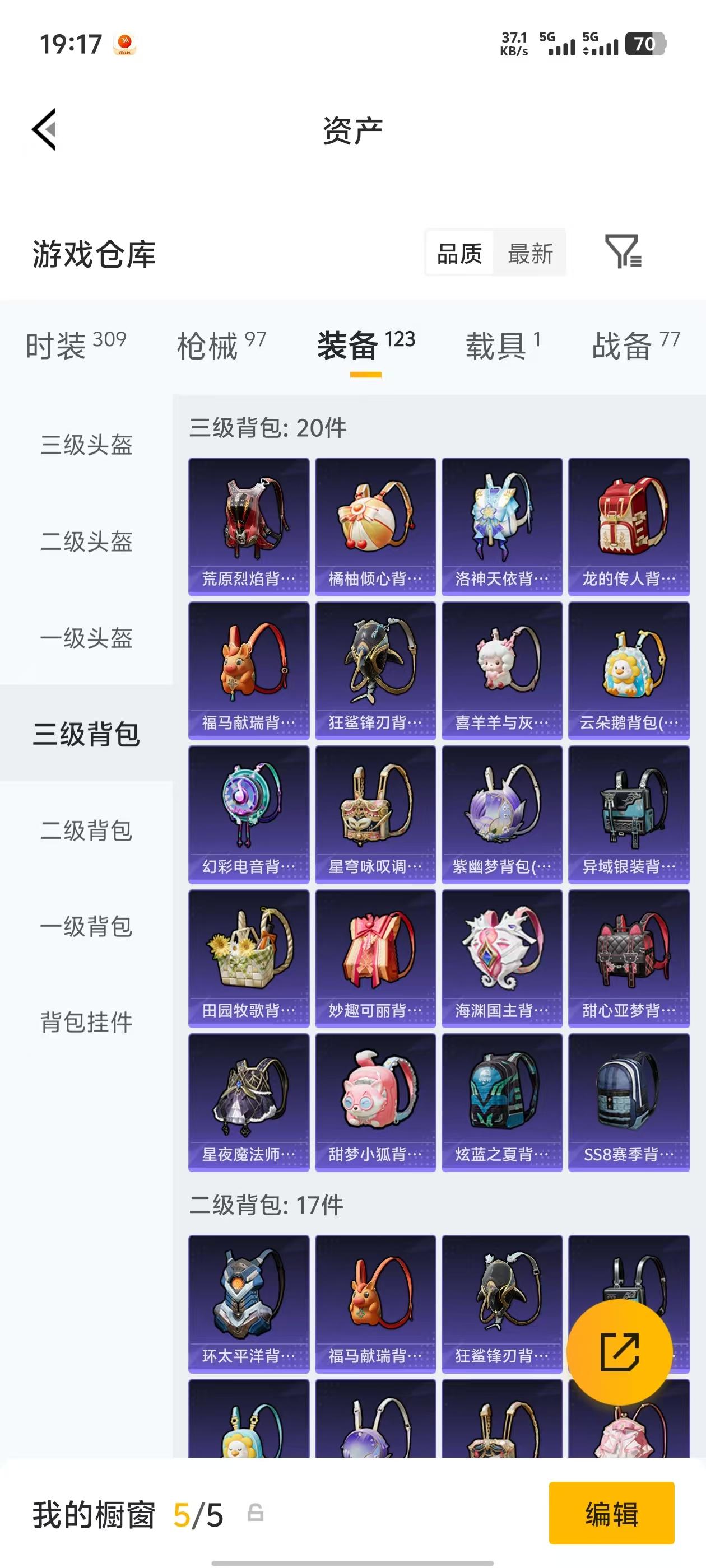Image resolution: width=706 pixels, height=1568 pixels.
Task: Tap the yellow share floating button
Action: [x=621, y=1351]
